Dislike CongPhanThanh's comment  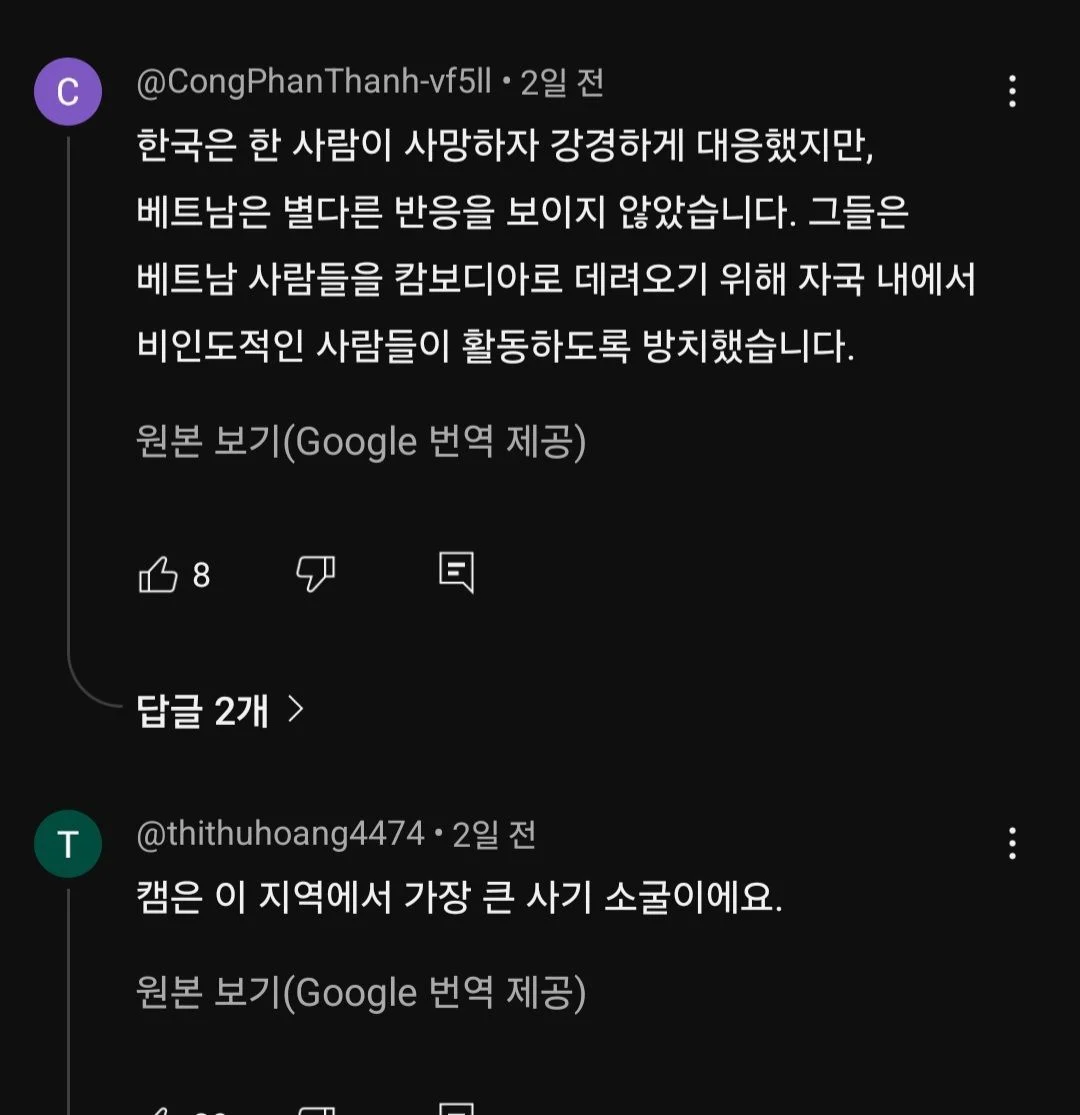point(316,573)
